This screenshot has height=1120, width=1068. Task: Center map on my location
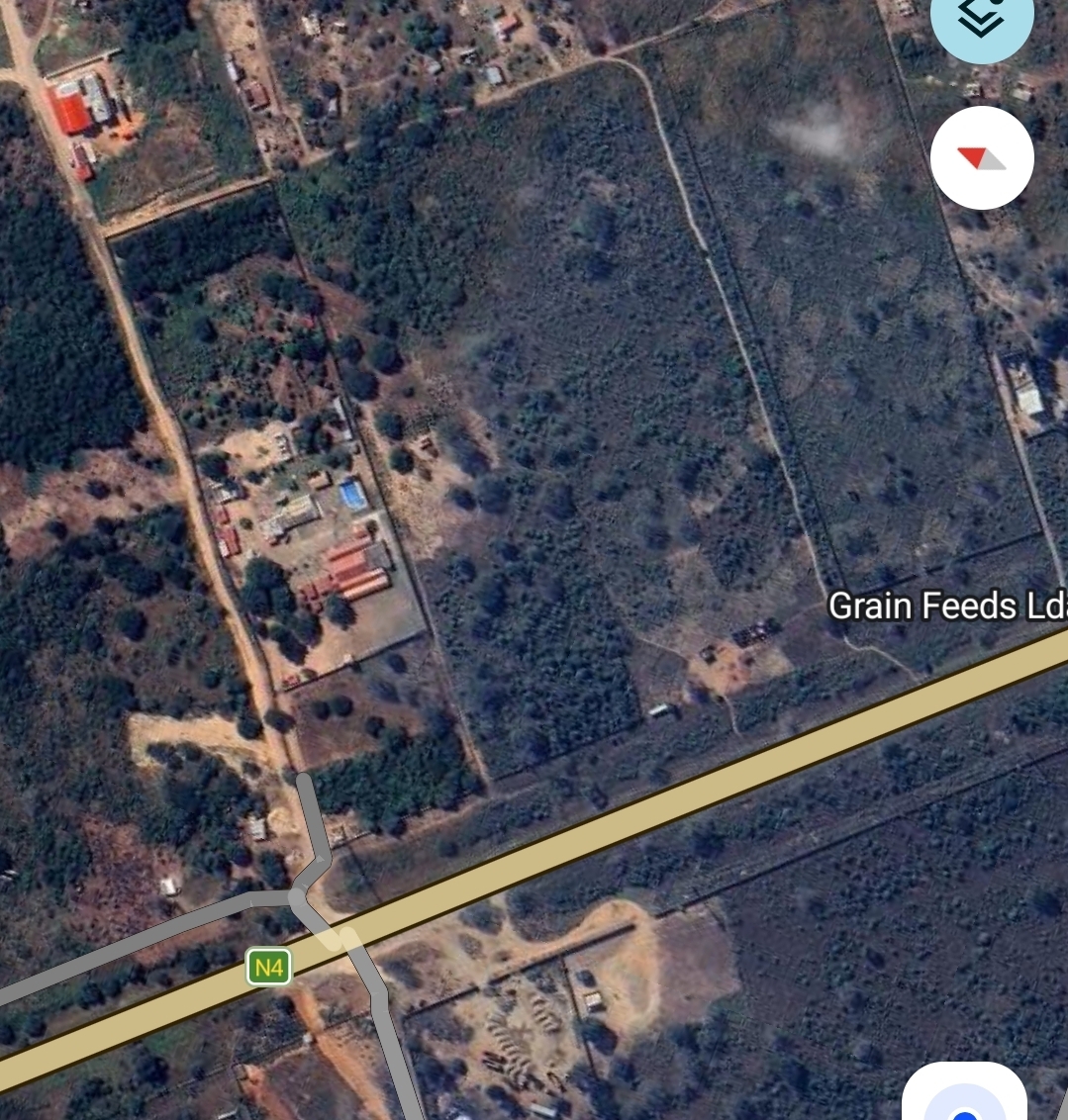coord(964,1100)
